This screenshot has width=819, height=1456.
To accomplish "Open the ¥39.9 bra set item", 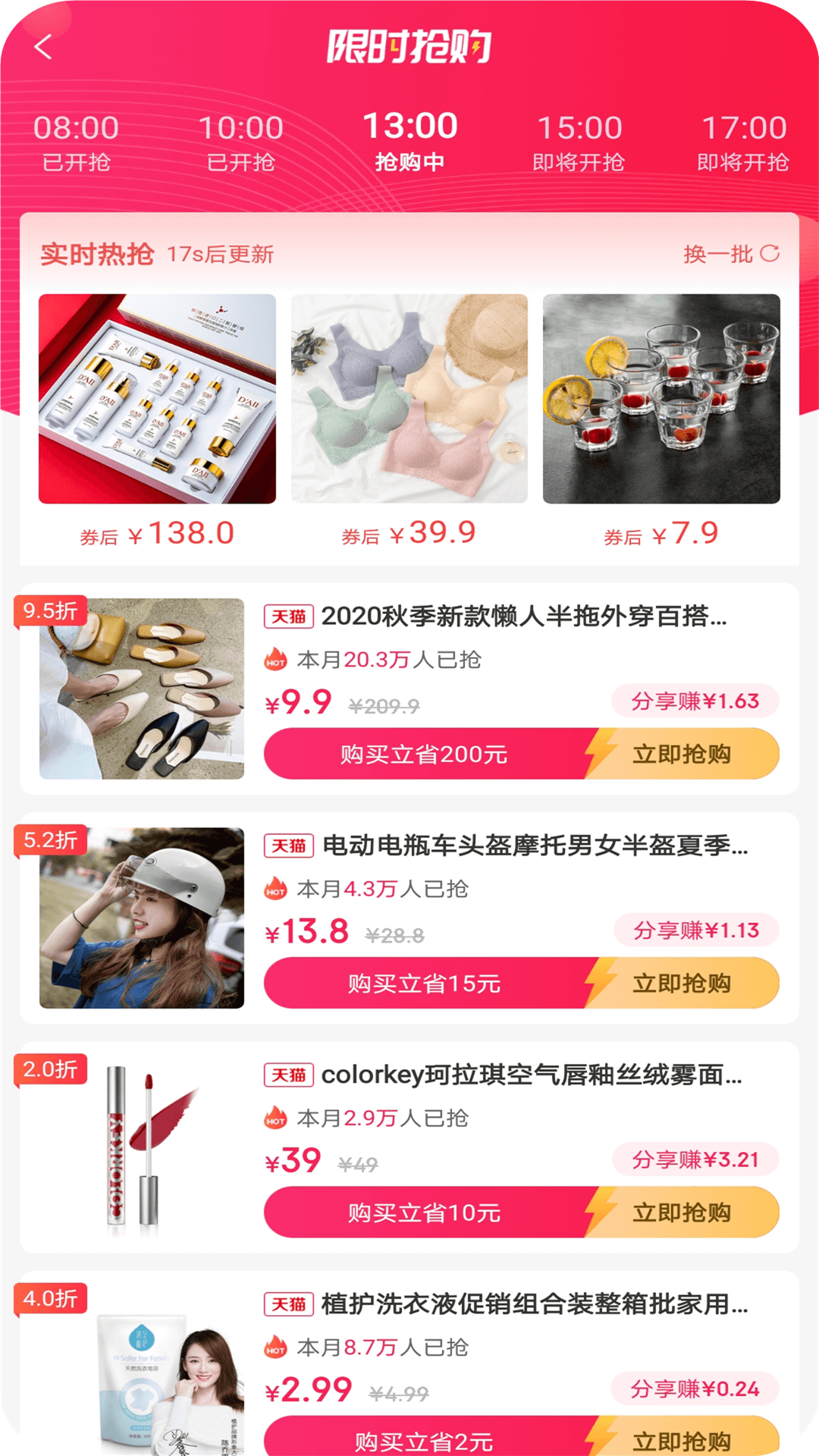I will pos(409,399).
